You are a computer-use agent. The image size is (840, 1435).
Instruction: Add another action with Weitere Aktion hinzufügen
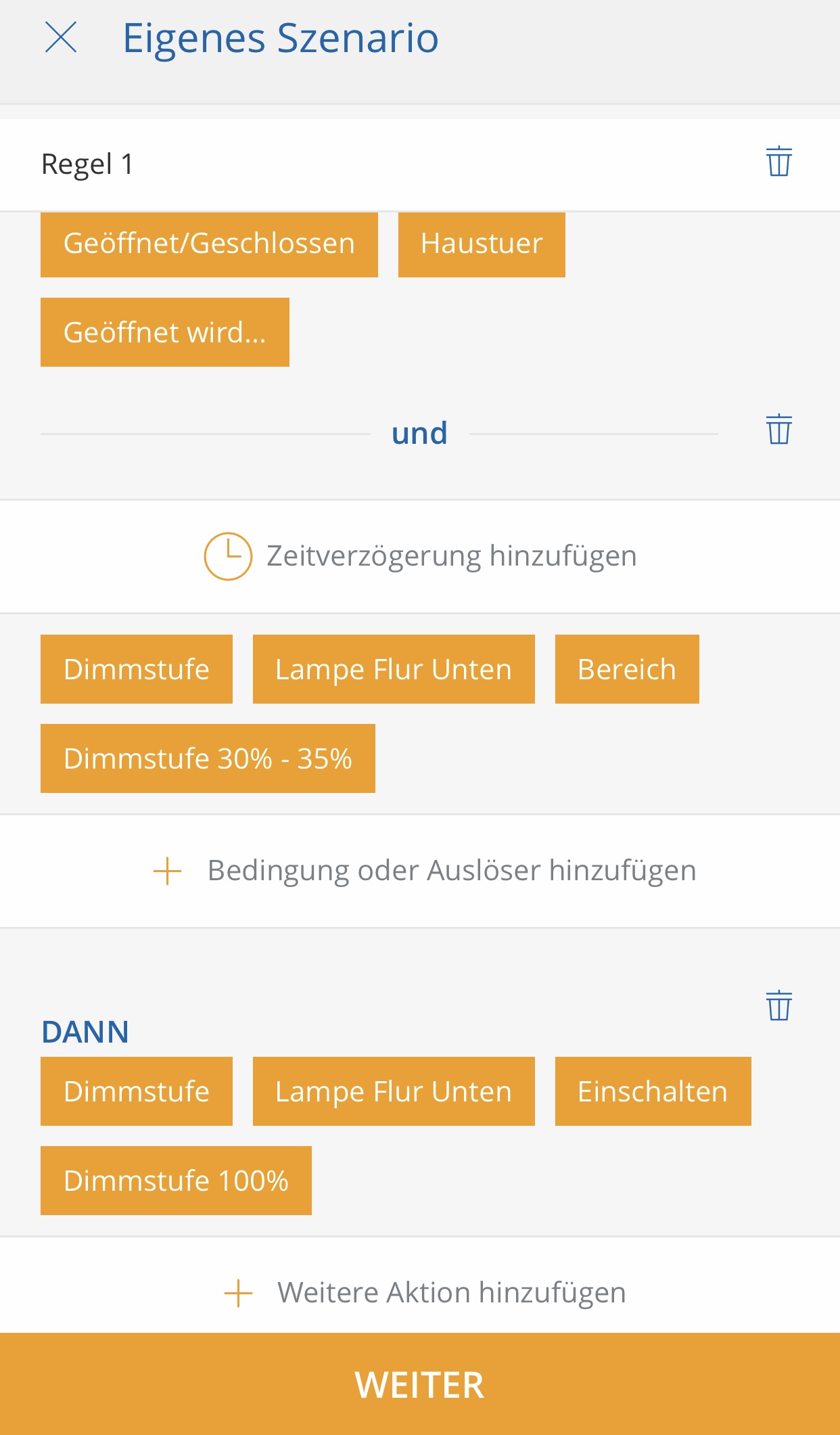tap(425, 1293)
